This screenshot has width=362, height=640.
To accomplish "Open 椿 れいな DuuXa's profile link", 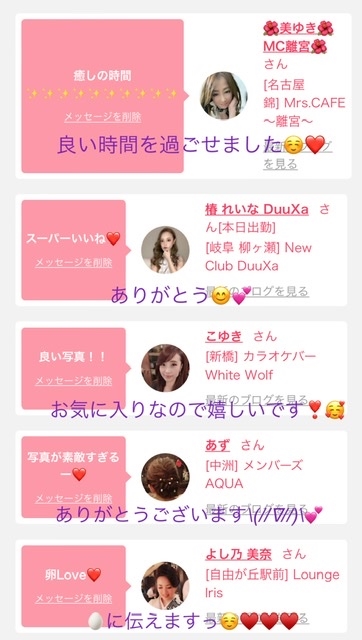I will [257, 210].
